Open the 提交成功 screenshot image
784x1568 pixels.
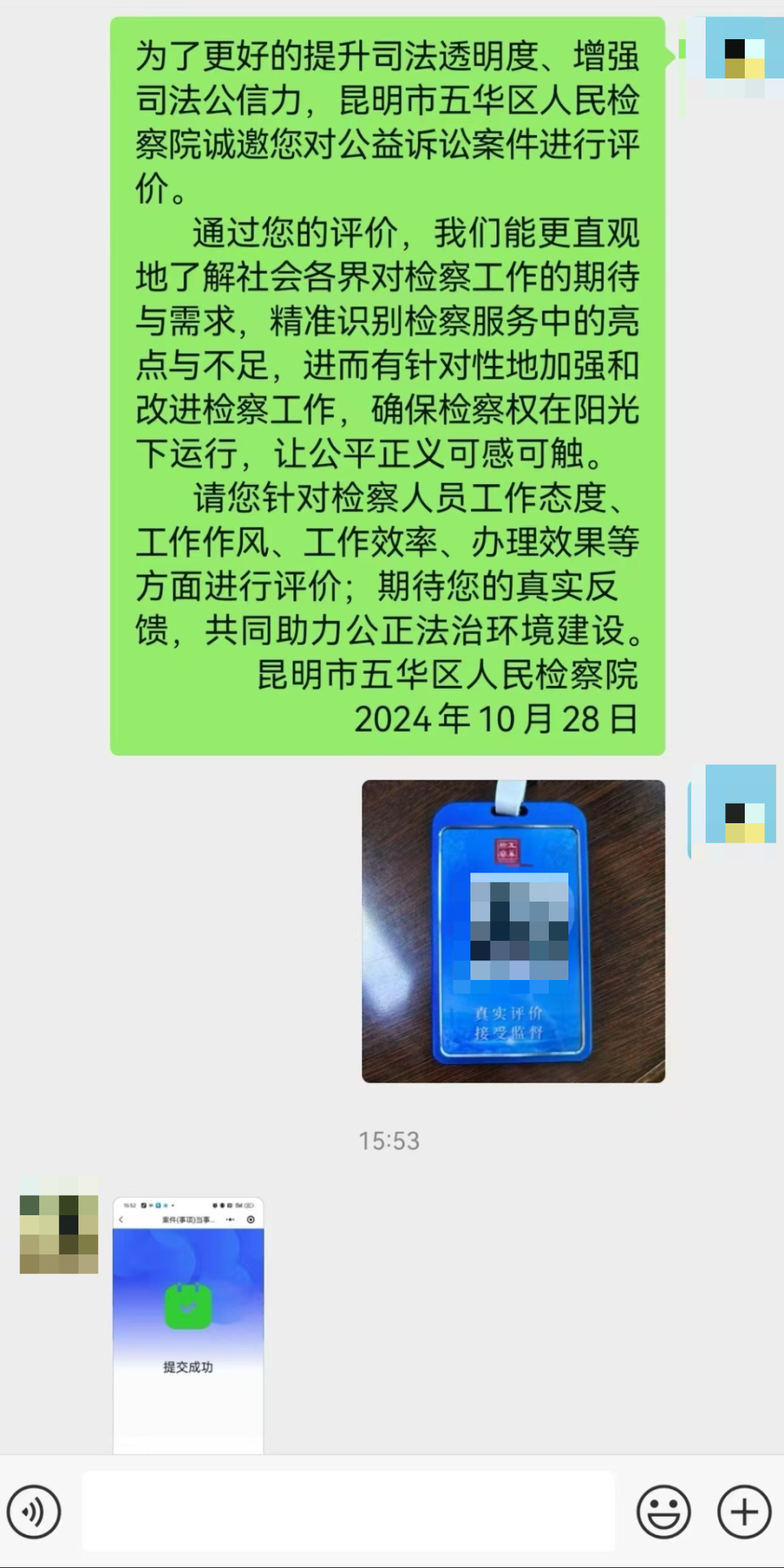click(x=188, y=1326)
